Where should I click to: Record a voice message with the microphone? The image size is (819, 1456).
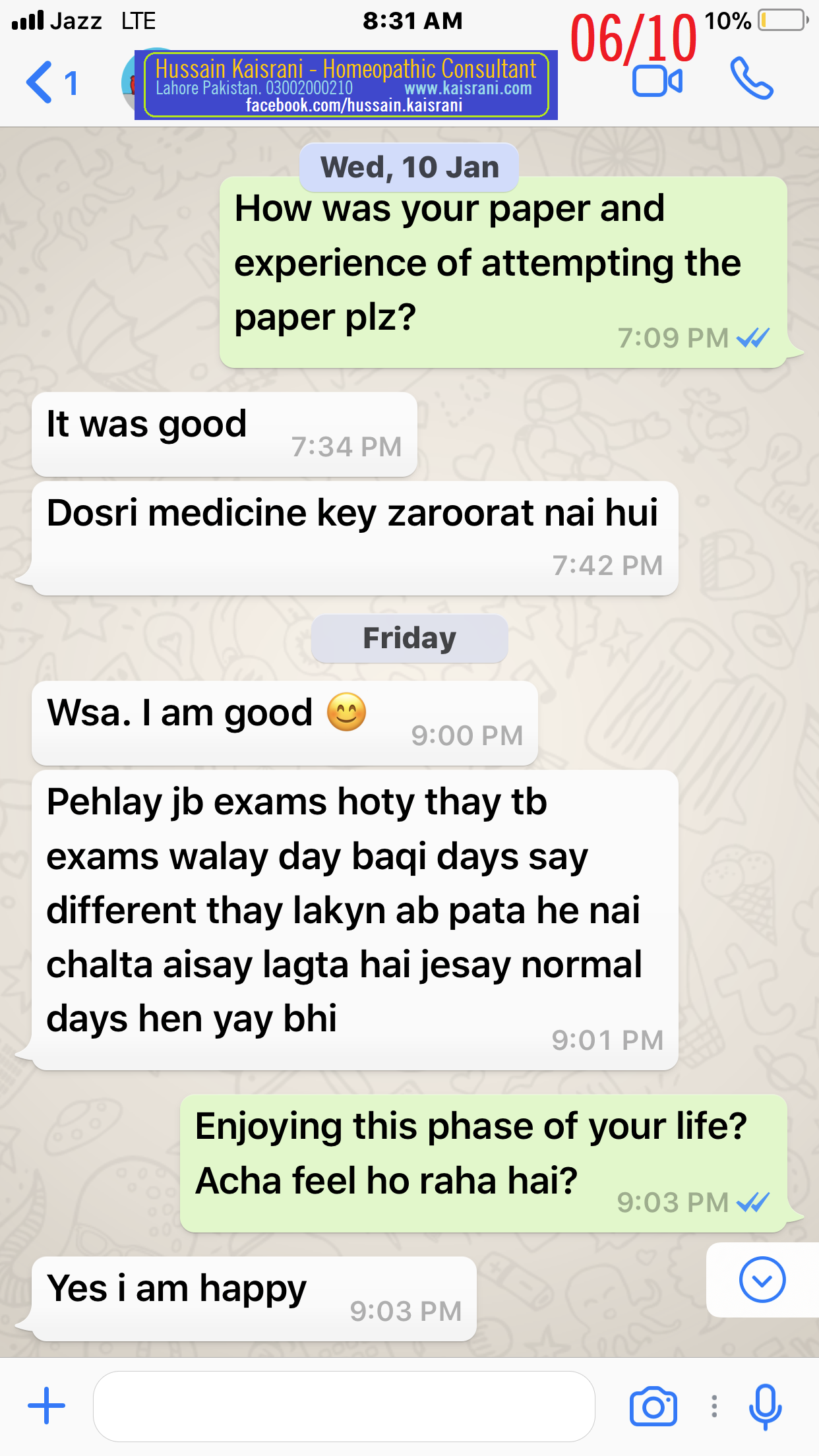[765, 1407]
